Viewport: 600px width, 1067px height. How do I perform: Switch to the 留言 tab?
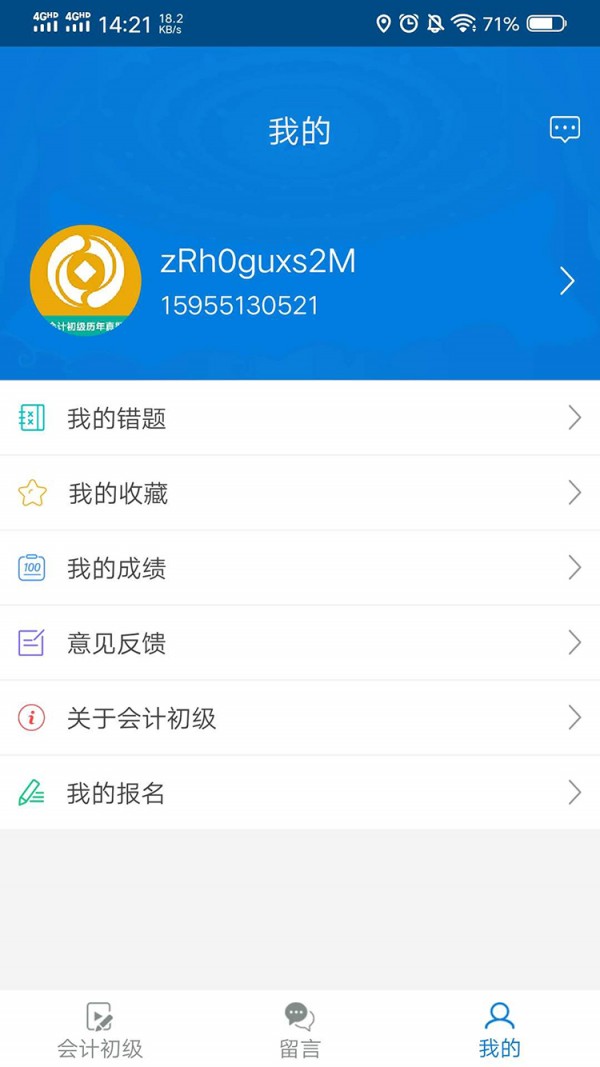tap(300, 1030)
